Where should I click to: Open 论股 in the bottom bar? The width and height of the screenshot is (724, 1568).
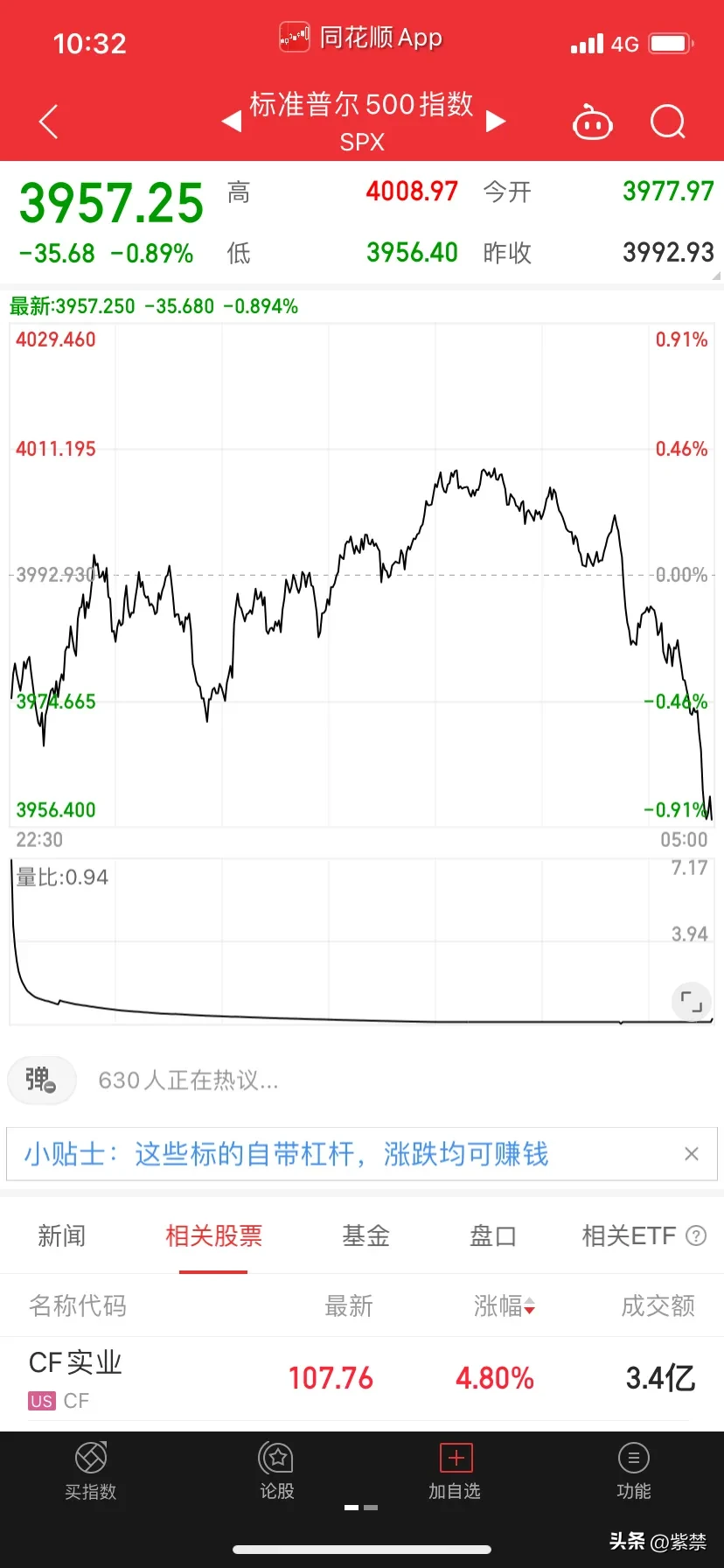click(x=277, y=1472)
